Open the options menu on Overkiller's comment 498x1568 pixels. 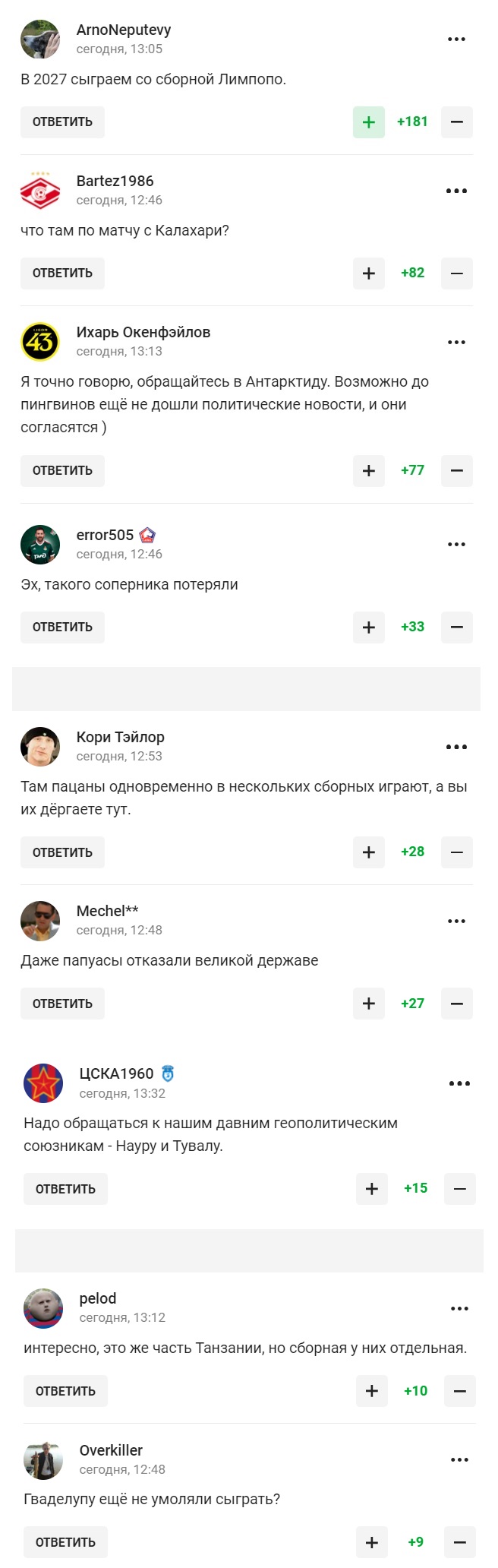(459, 1459)
